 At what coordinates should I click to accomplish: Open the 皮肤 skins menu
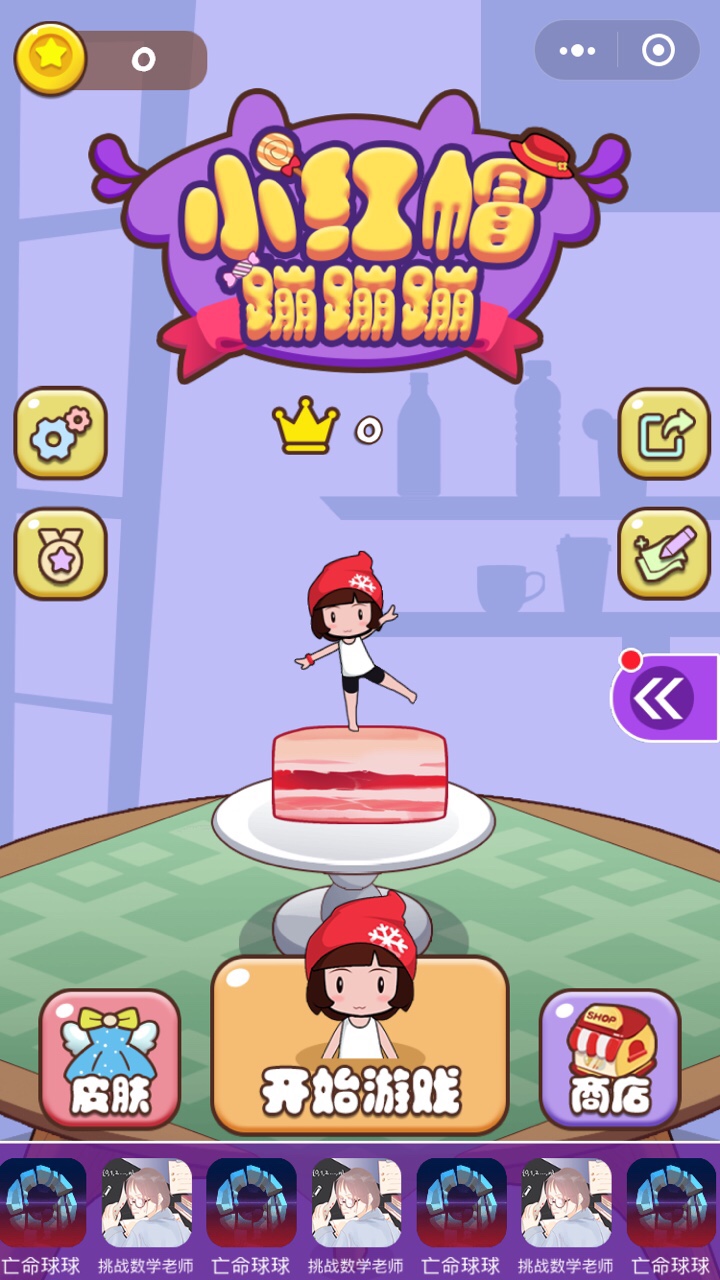click(x=110, y=1060)
